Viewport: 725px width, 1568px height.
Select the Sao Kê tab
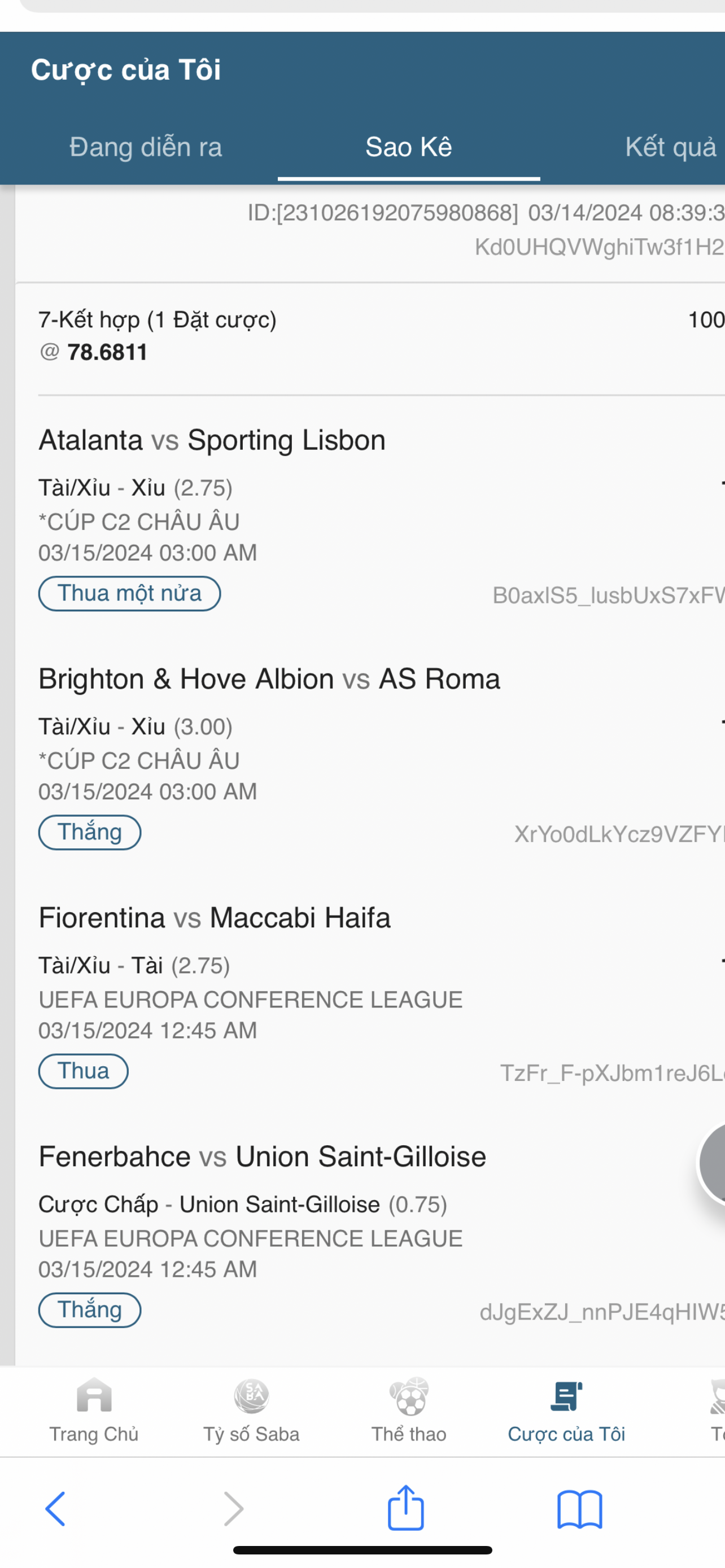(x=408, y=147)
